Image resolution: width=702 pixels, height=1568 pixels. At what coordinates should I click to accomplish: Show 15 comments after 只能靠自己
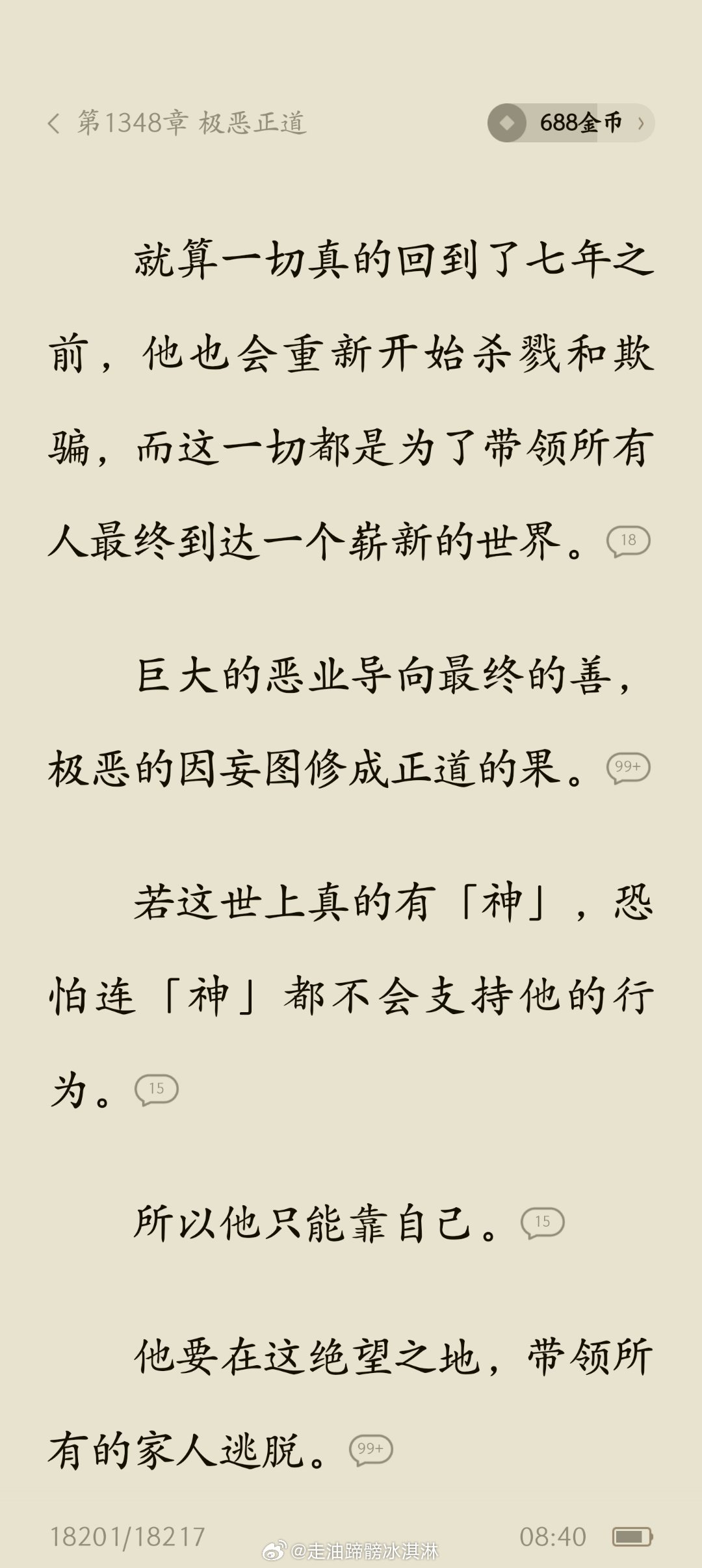(542, 1222)
